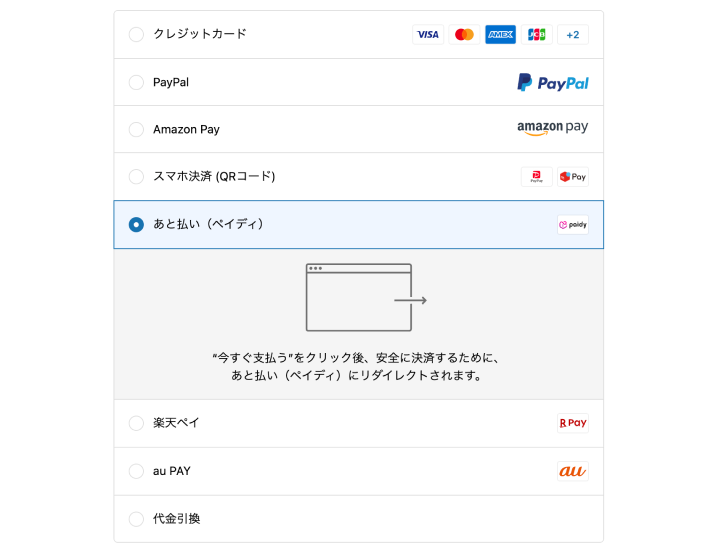Show the +2 more card brands

[572, 35]
